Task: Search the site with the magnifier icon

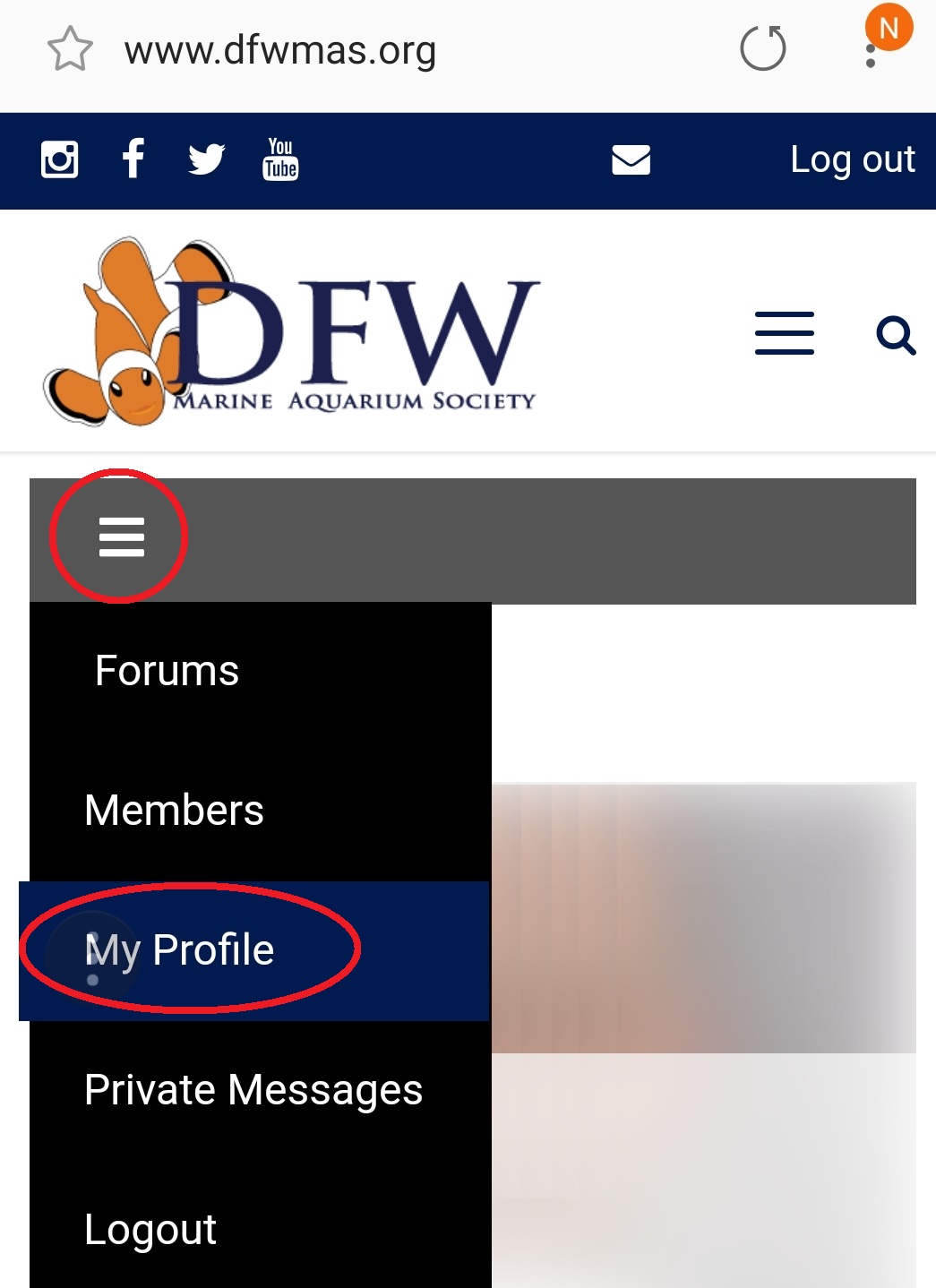Action: click(x=895, y=336)
